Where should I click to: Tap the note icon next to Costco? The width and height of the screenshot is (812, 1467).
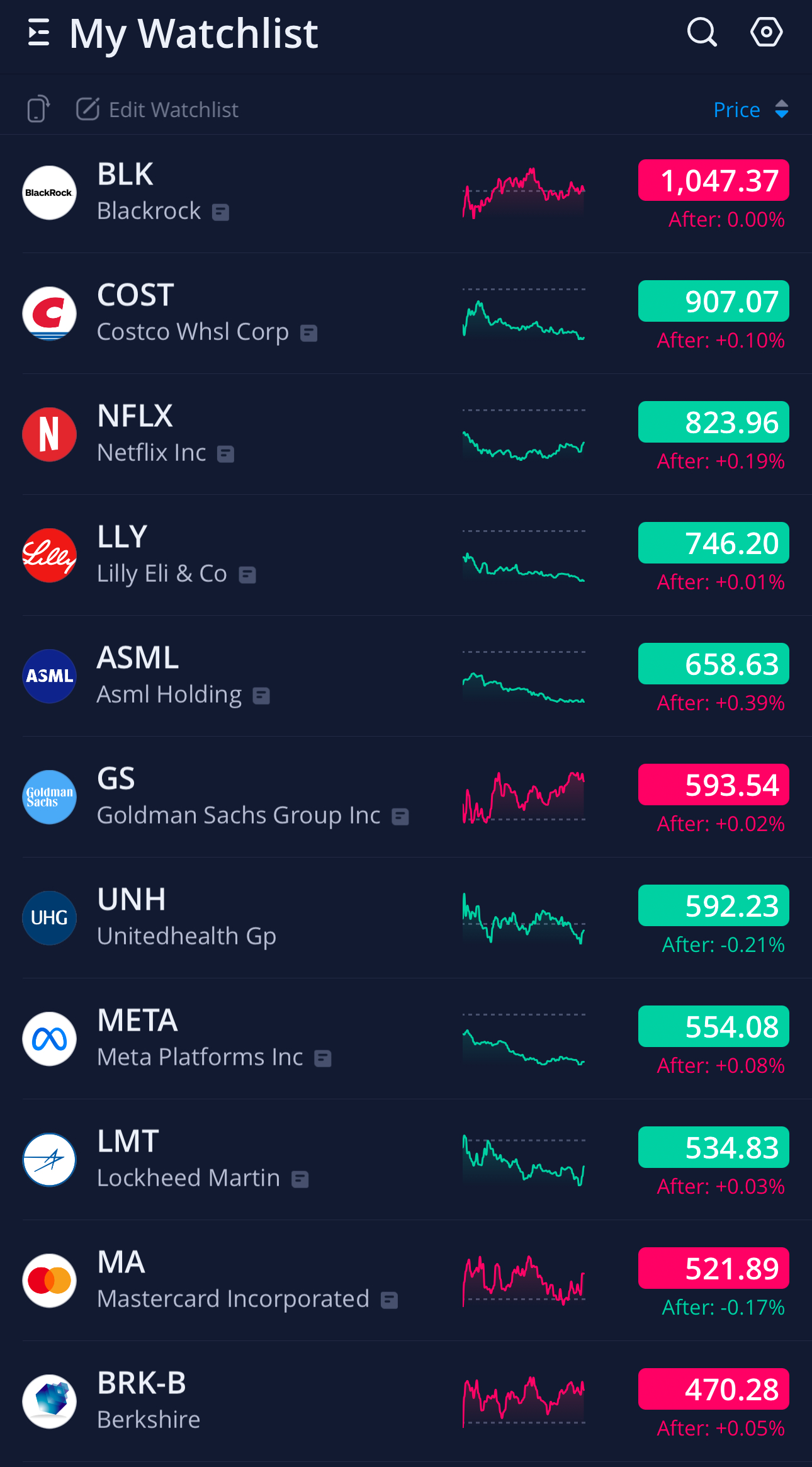click(x=308, y=333)
